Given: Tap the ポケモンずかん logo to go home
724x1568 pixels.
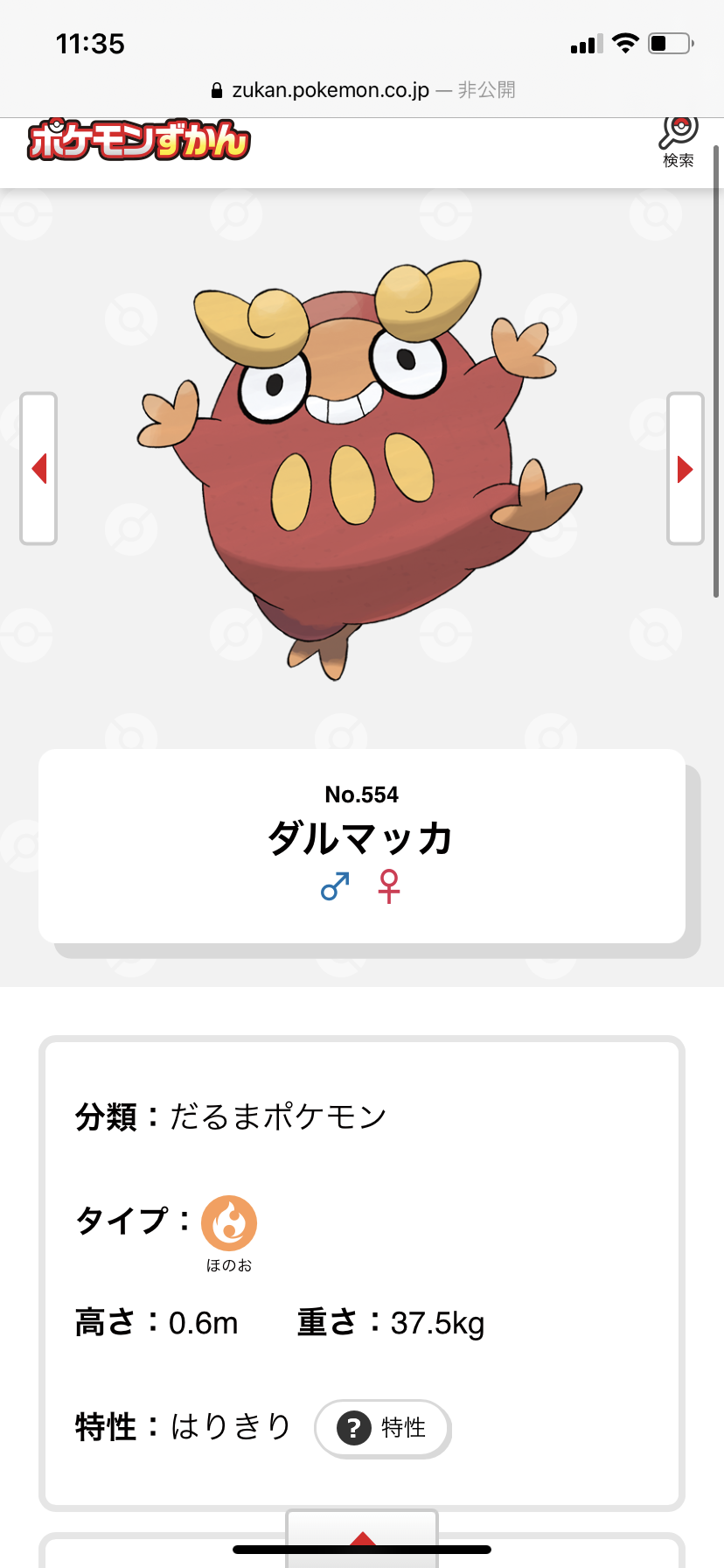Looking at the screenshot, I should point(139,140).
